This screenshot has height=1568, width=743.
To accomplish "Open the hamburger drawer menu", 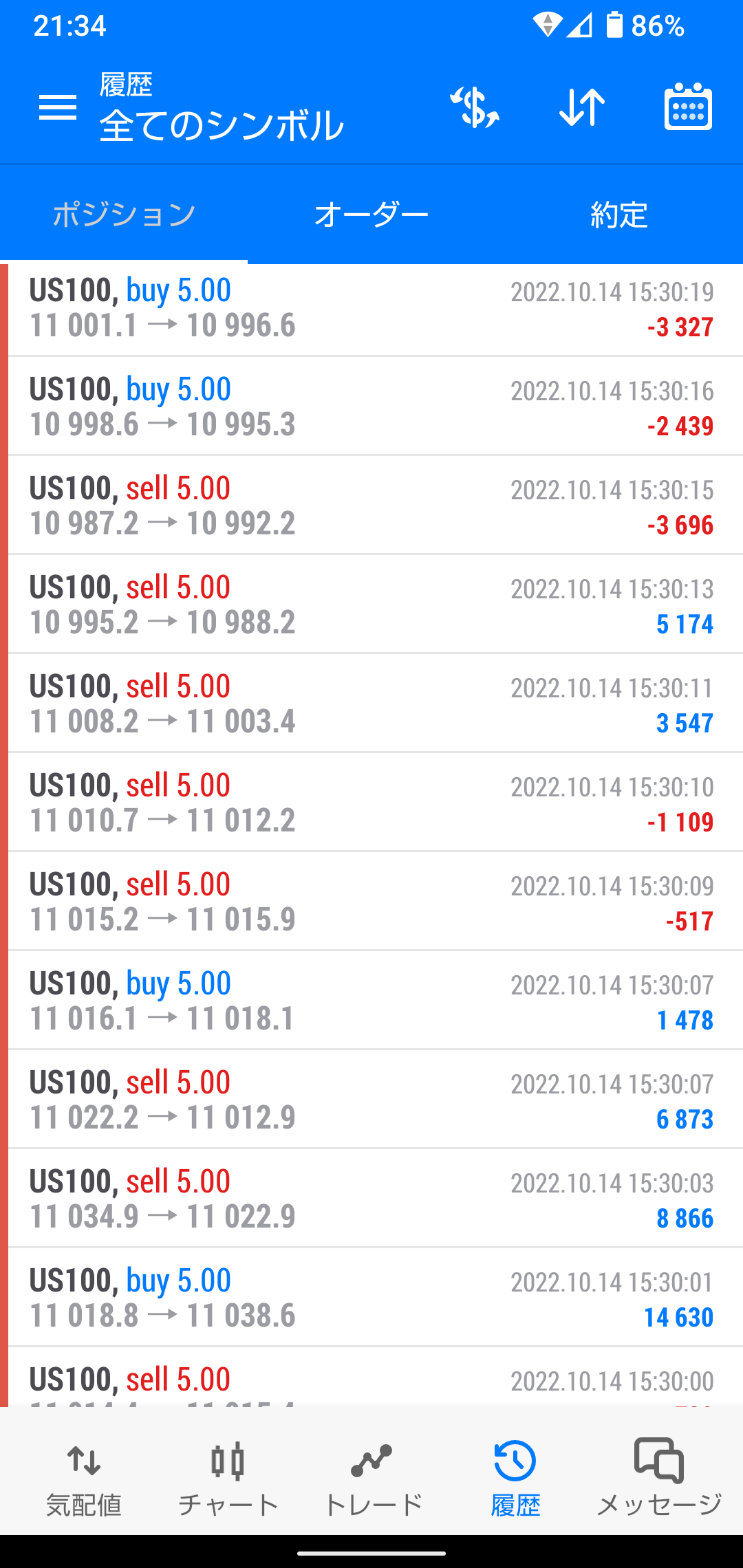I will (58, 108).
